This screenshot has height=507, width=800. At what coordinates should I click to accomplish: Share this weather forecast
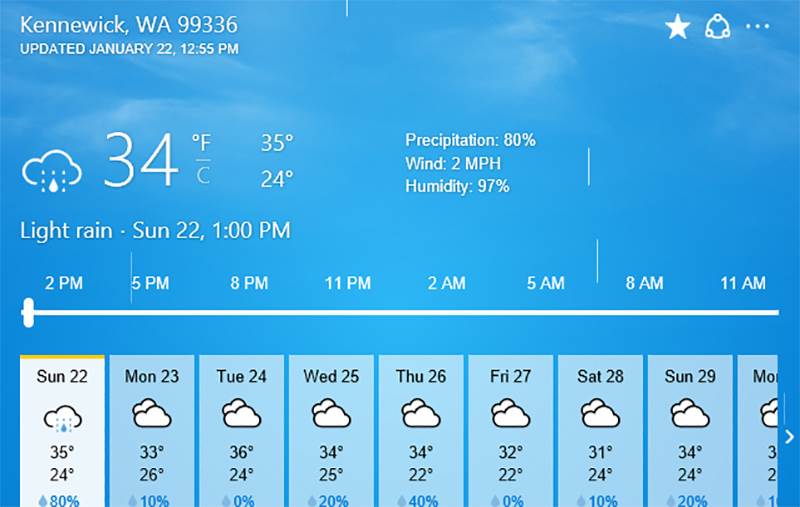tap(717, 27)
